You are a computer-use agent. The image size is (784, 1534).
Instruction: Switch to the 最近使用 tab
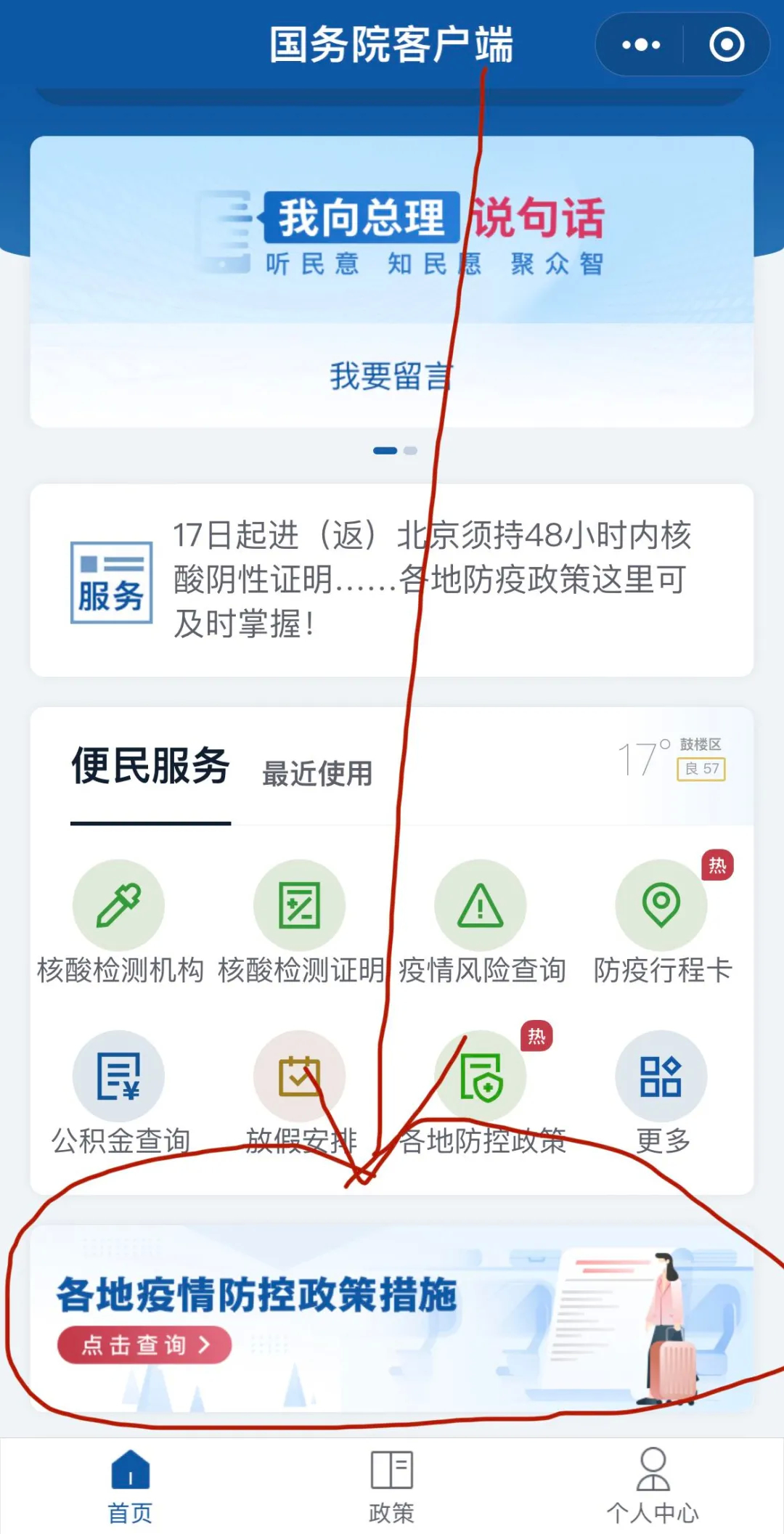tap(317, 774)
